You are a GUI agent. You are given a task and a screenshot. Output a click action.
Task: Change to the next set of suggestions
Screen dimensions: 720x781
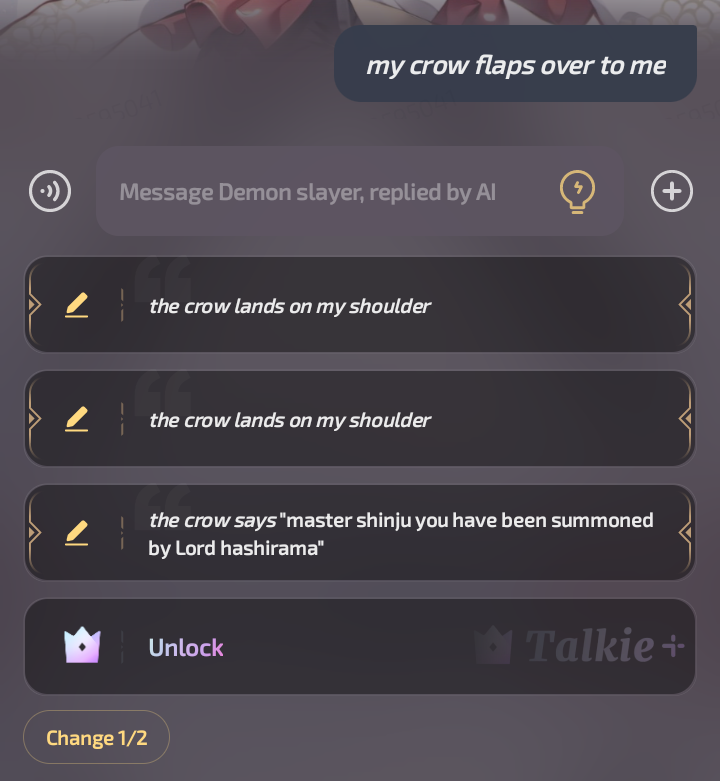[96, 738]
